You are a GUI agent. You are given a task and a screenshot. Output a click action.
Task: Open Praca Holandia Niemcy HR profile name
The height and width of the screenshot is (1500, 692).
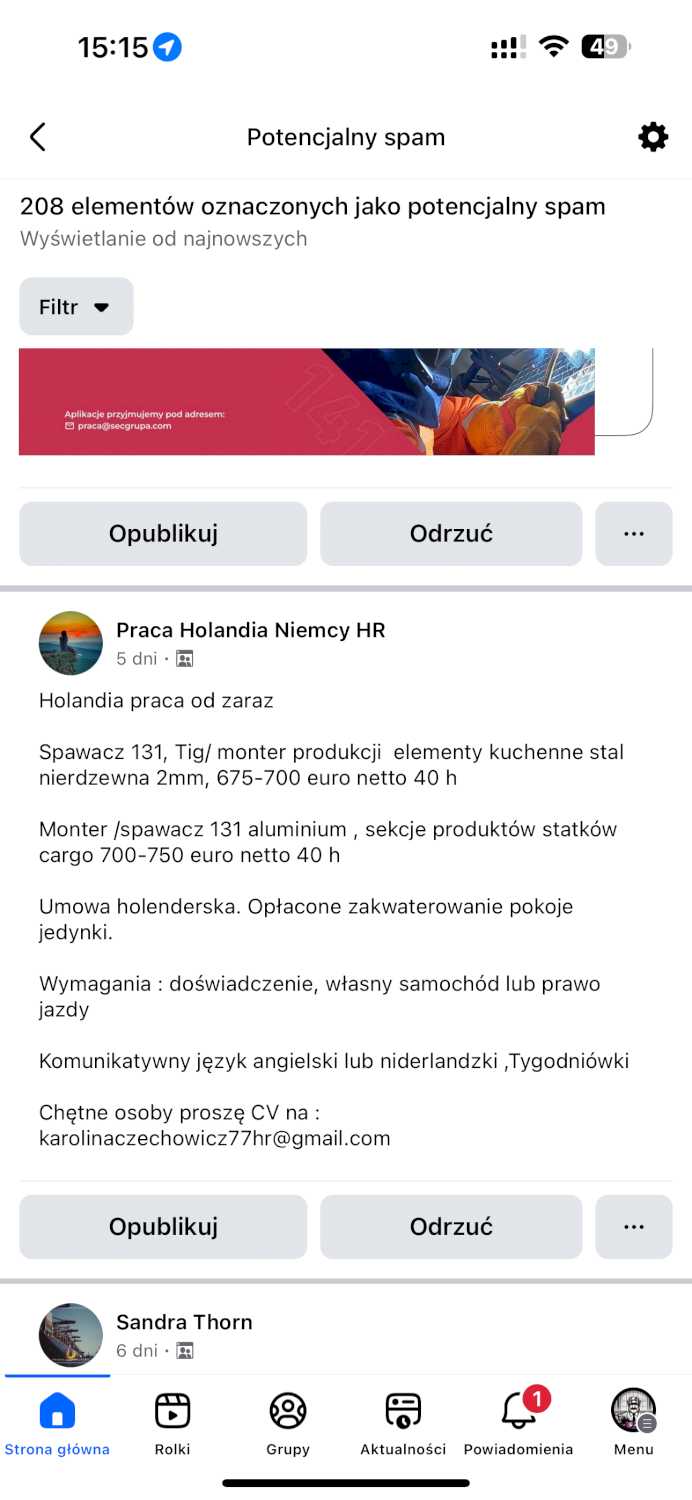(x=250, y=630)
